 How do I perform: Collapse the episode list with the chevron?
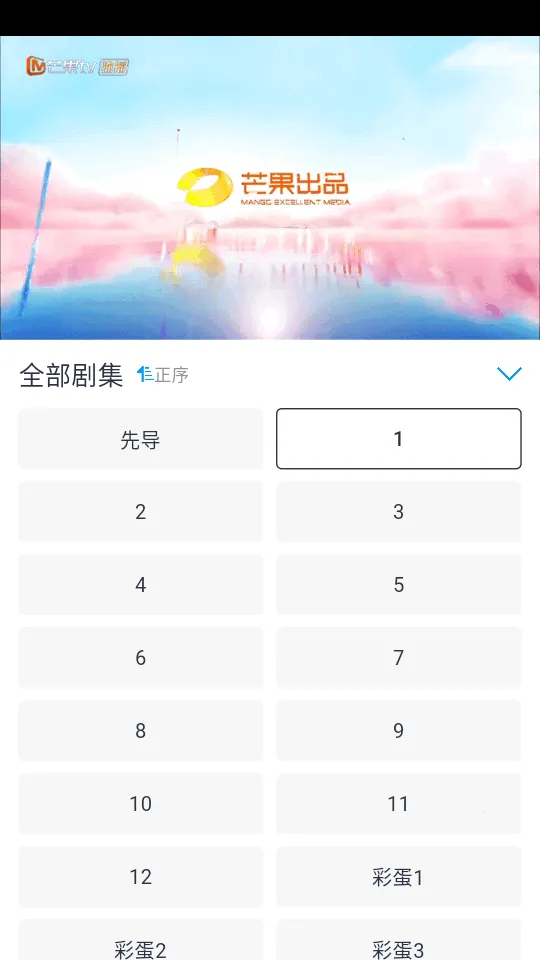tap(509, 374)
